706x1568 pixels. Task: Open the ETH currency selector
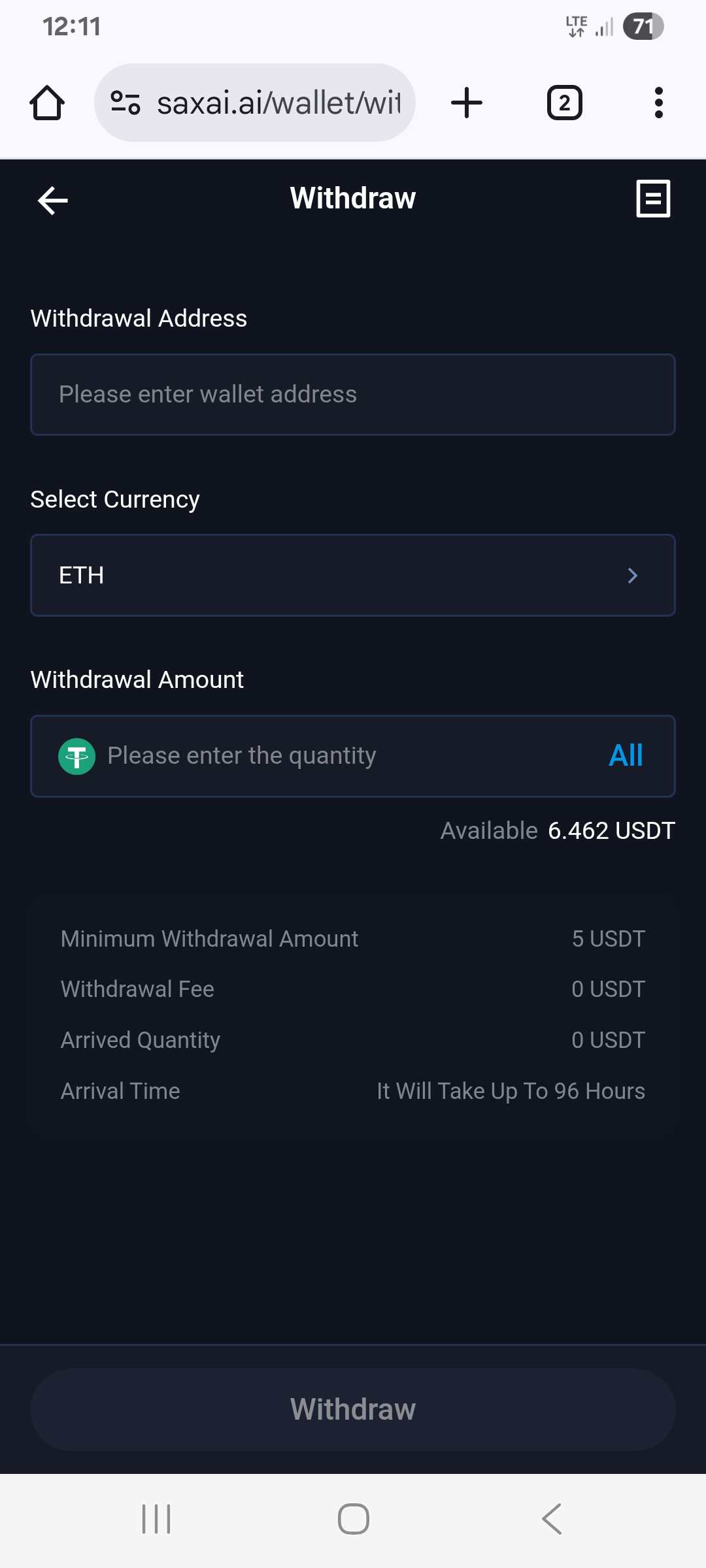(353, 576)
